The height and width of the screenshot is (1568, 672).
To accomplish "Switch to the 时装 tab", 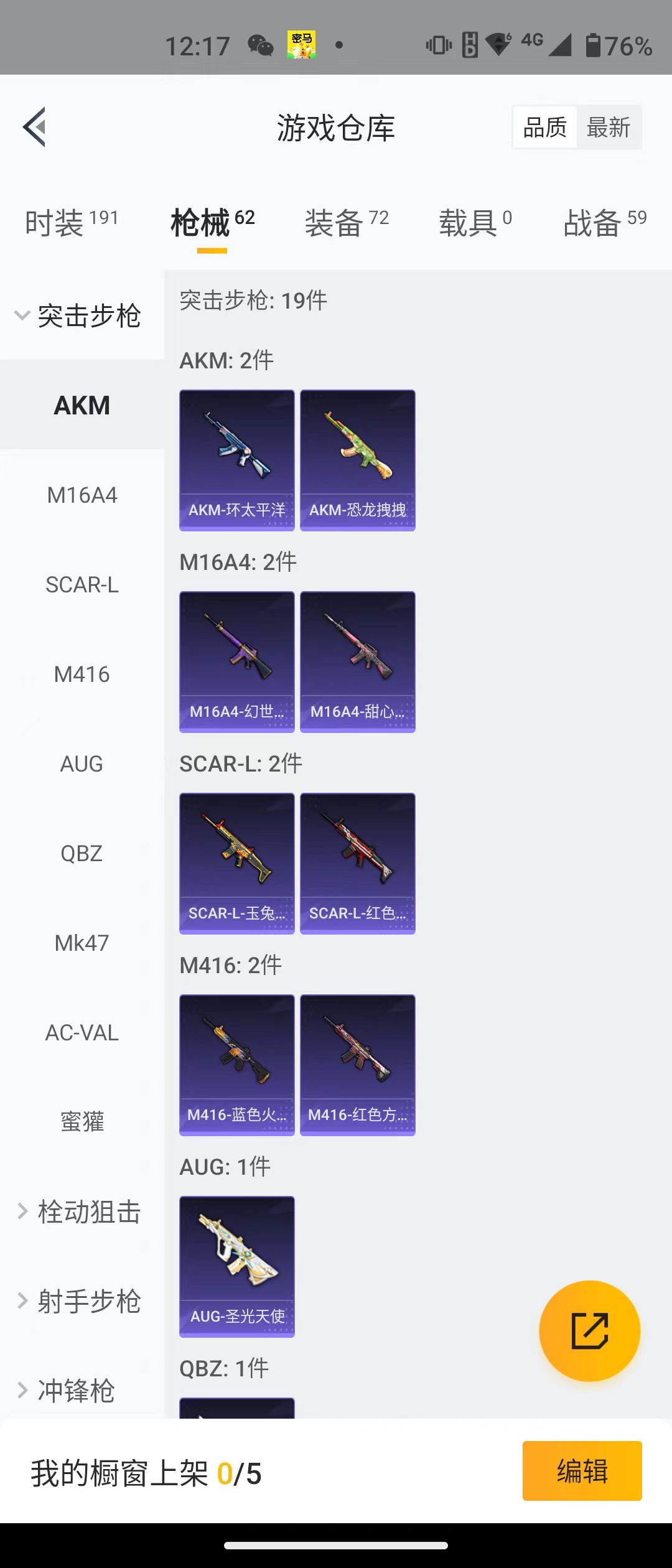I will (72, 223).
